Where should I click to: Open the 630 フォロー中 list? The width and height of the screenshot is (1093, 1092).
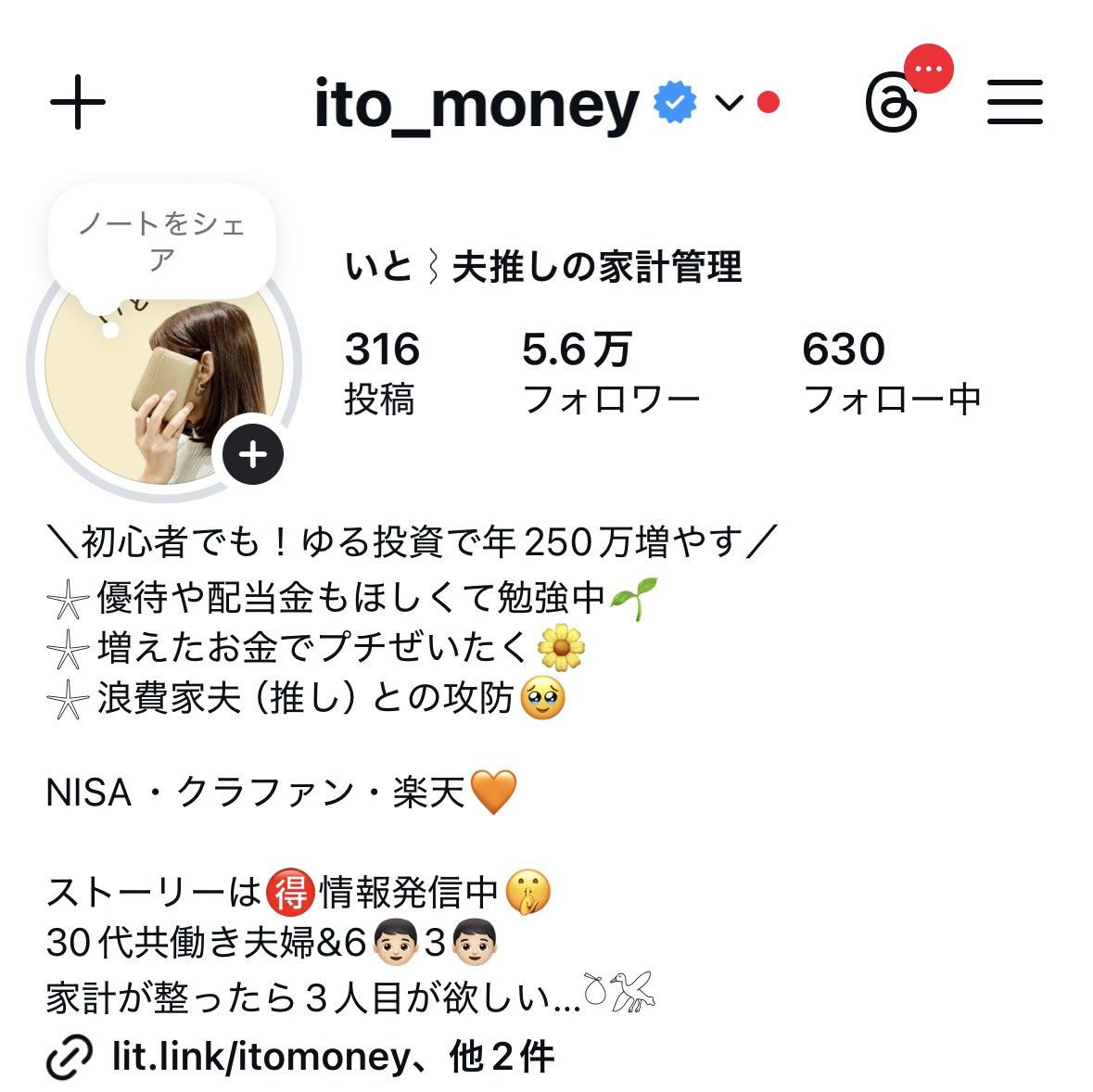tap(890, 373)
